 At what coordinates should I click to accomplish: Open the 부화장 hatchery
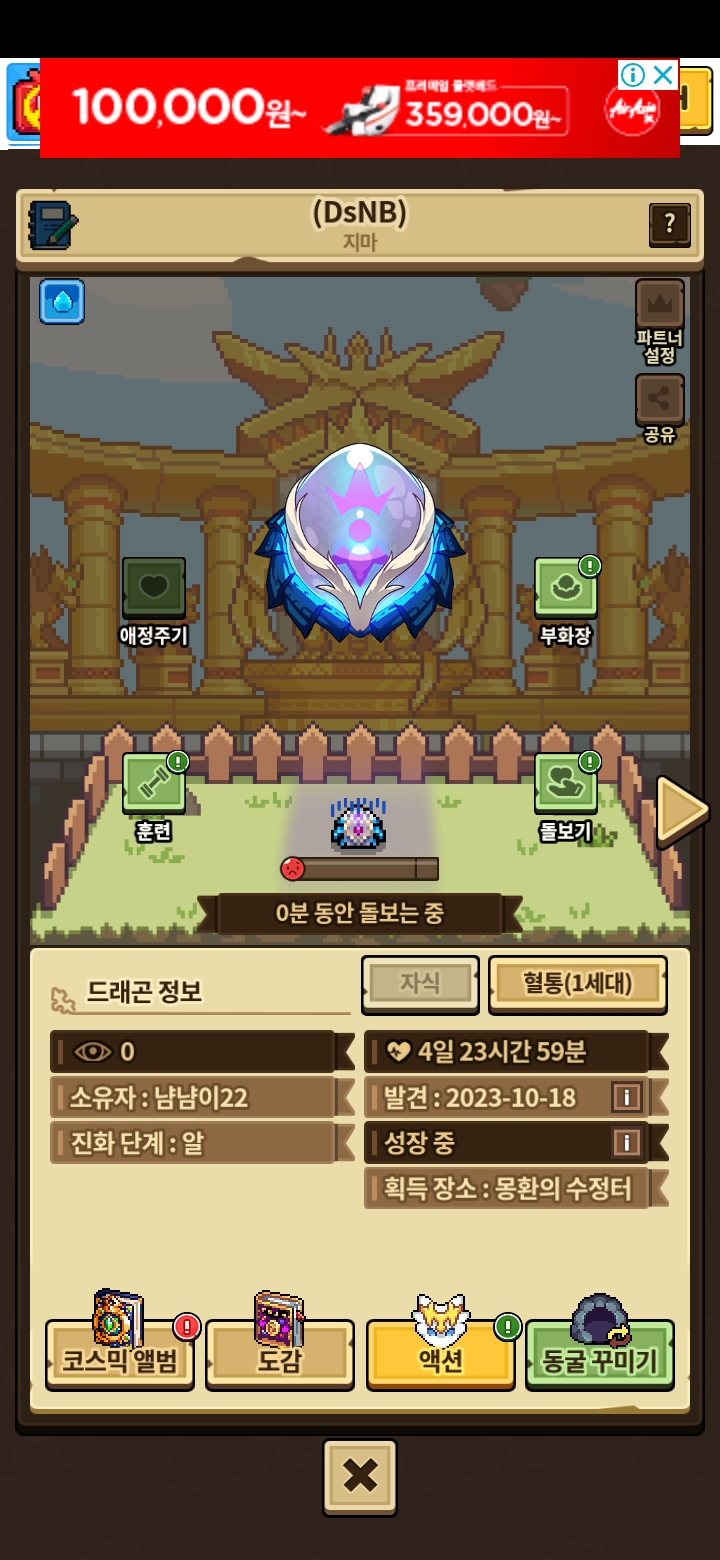tap(566, 590)
